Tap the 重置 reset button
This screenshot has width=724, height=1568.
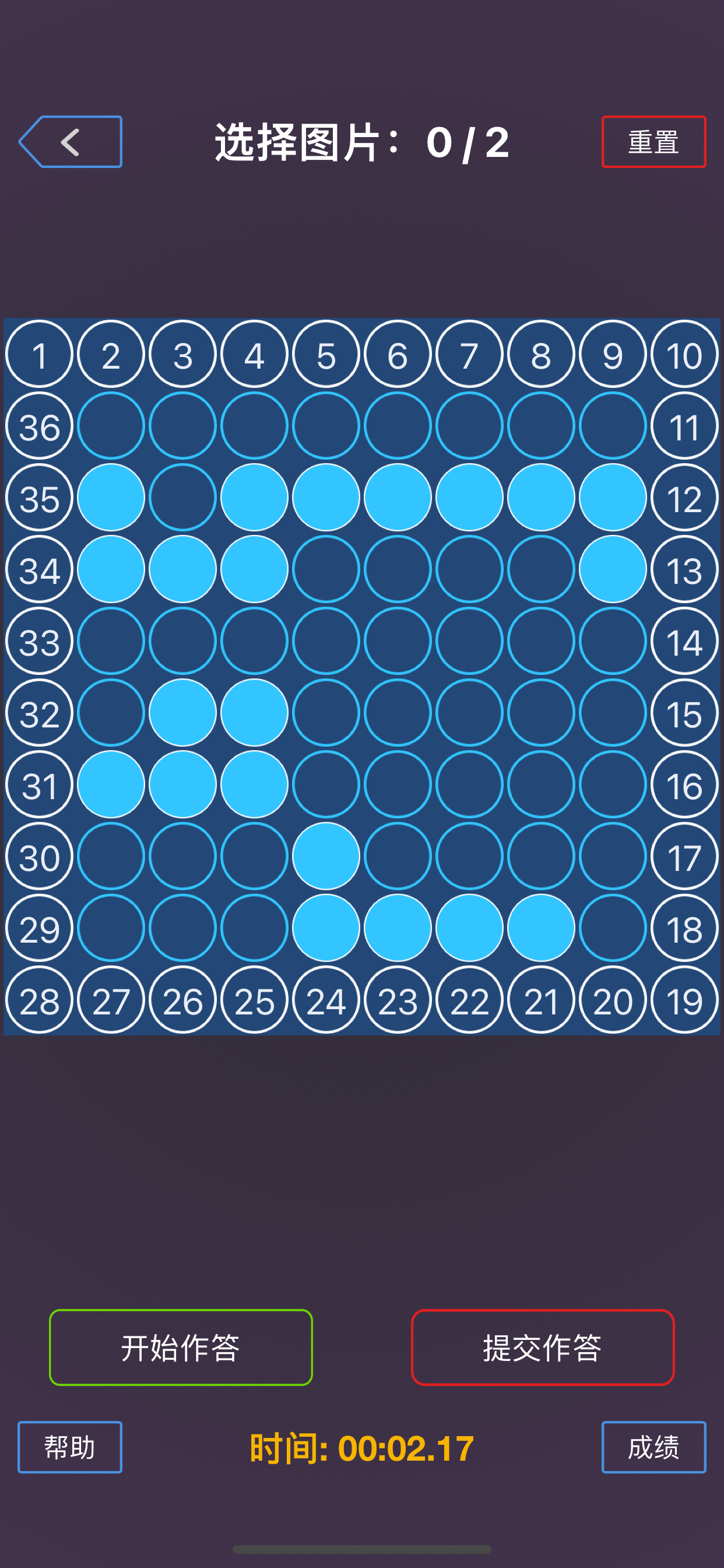653,142
